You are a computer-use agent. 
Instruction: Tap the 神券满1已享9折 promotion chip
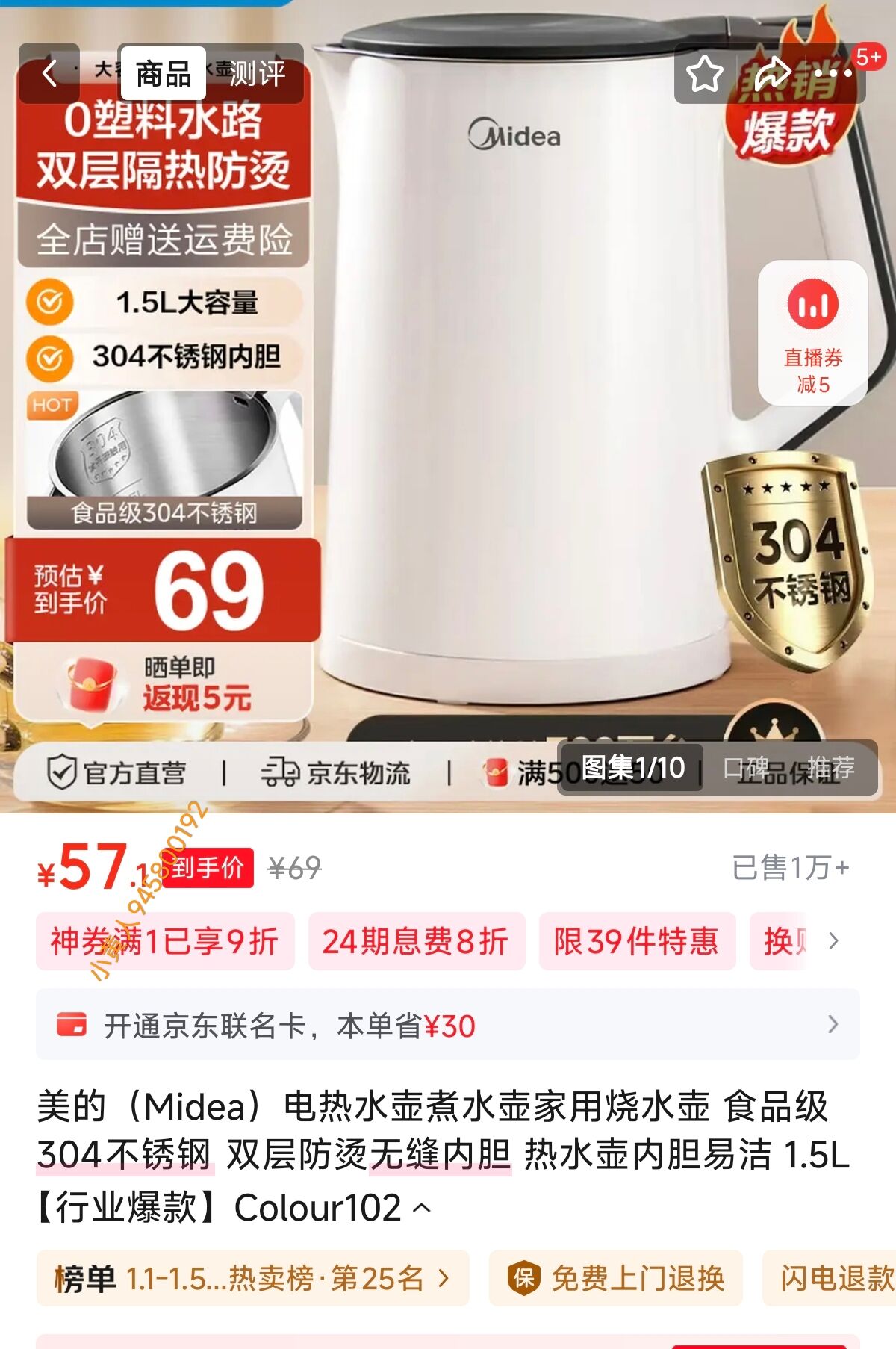point(165,941)
